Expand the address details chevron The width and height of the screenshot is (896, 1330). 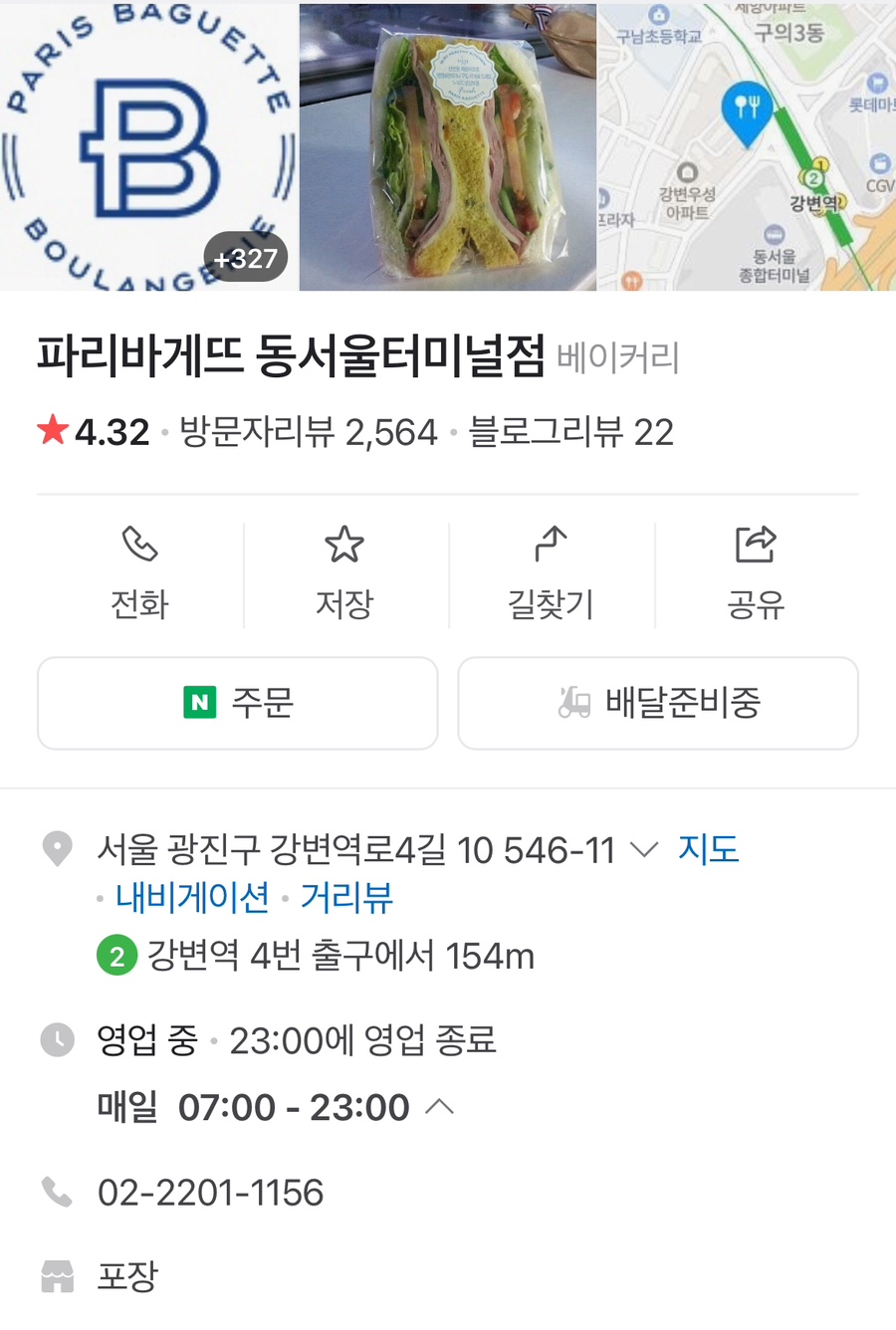(x=644, y=850)
